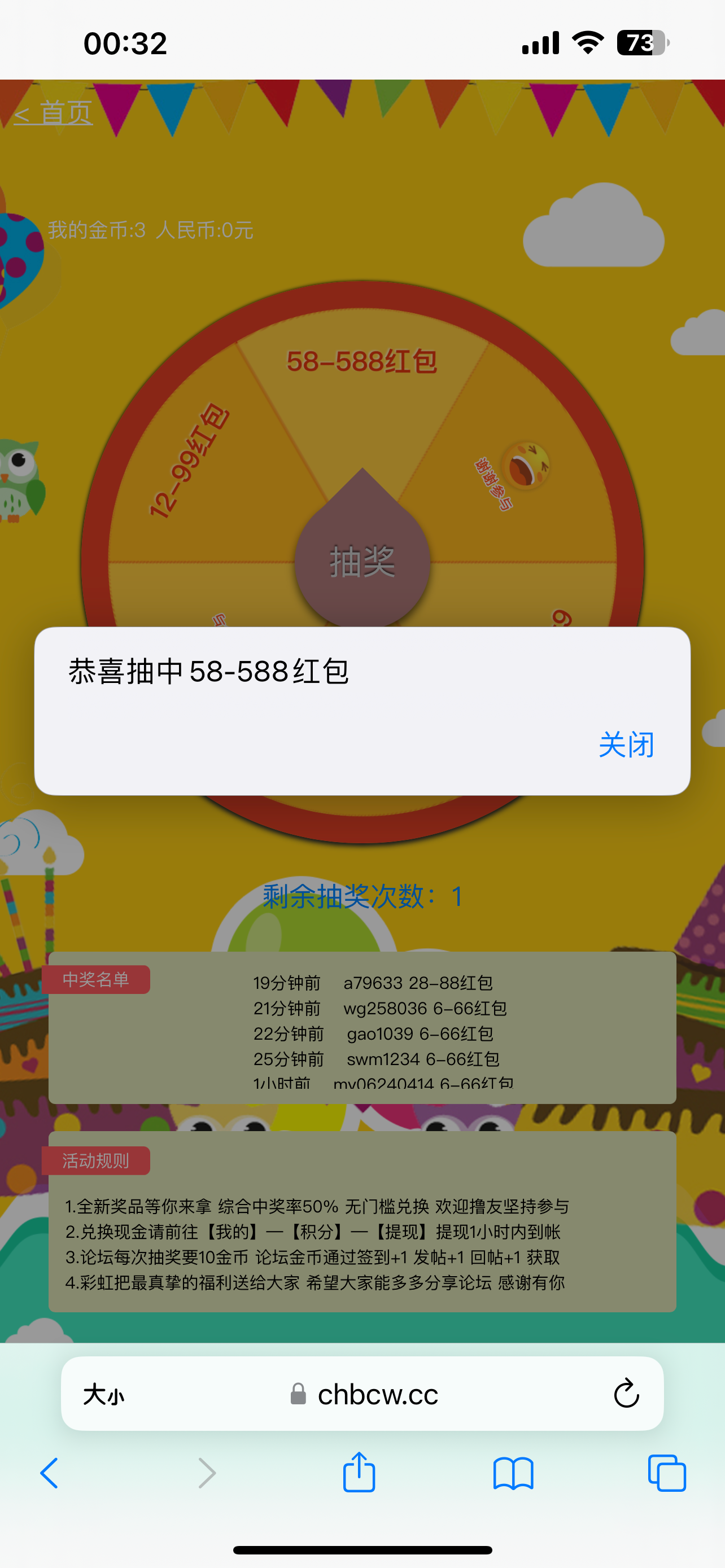Reload the chbcw.cc page
This screenshot has height=1568, width=725.
[x=626, y=1394]
